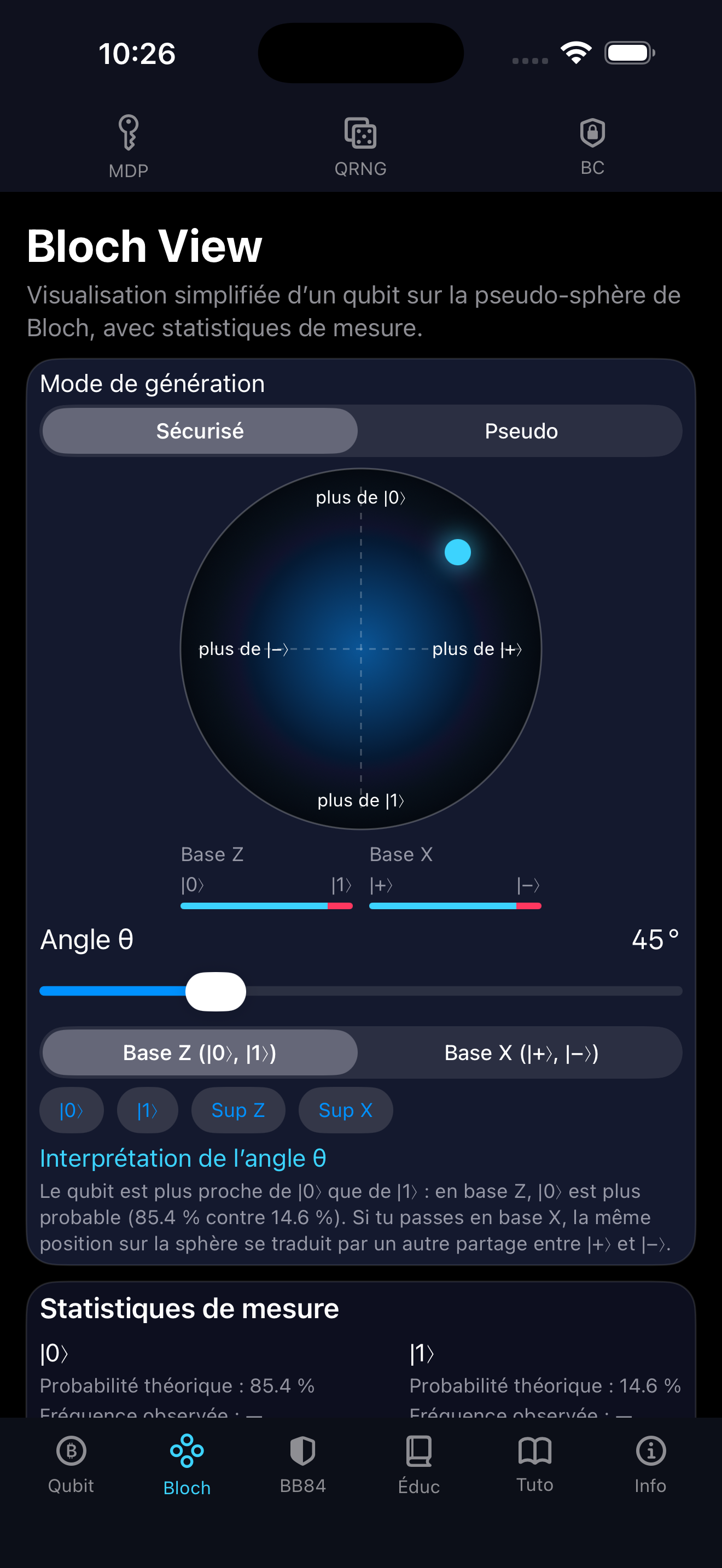This screenshot has width=722, height=1568.
Task: Open the Éduc tab
Action: click(419, 1465)
